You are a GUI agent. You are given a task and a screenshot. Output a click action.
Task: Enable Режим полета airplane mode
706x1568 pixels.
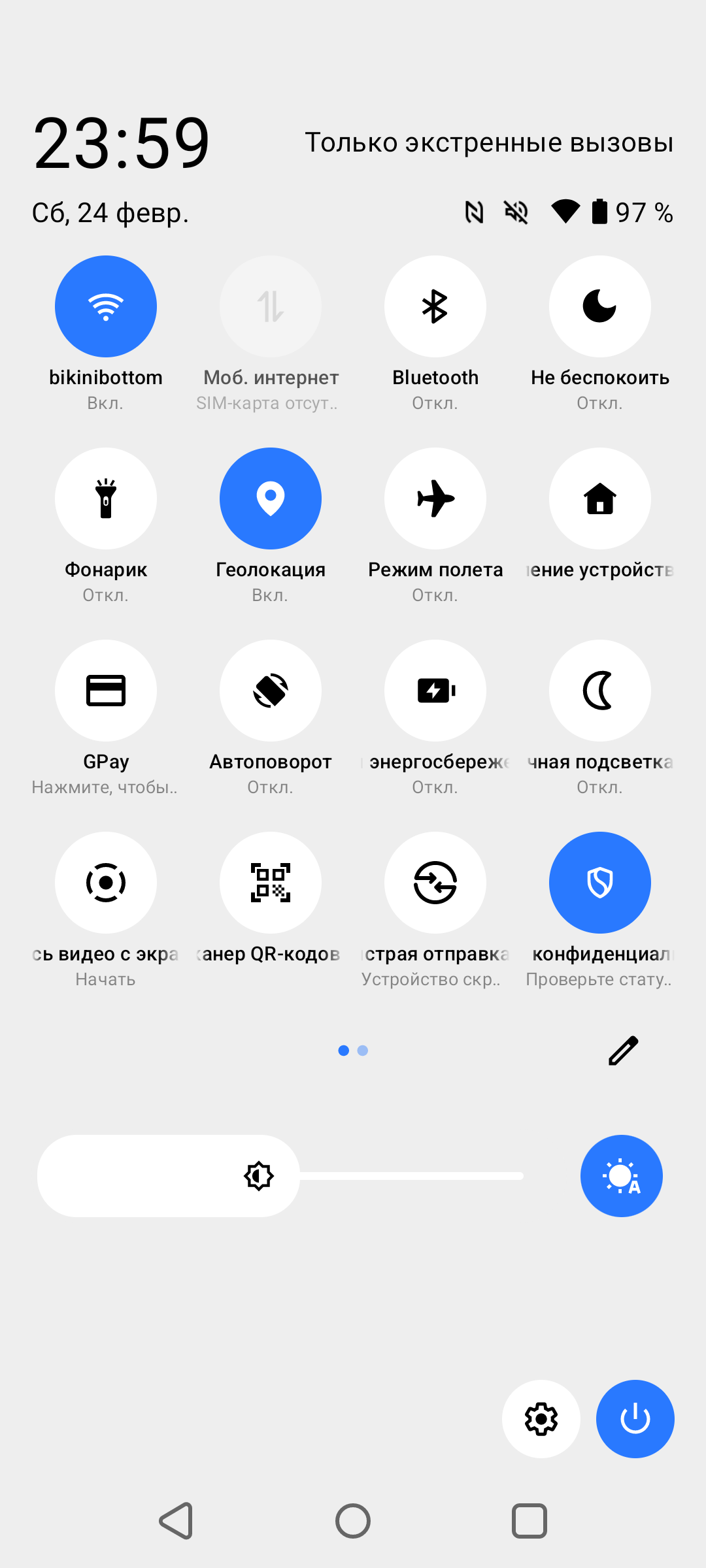pos(435,498)
